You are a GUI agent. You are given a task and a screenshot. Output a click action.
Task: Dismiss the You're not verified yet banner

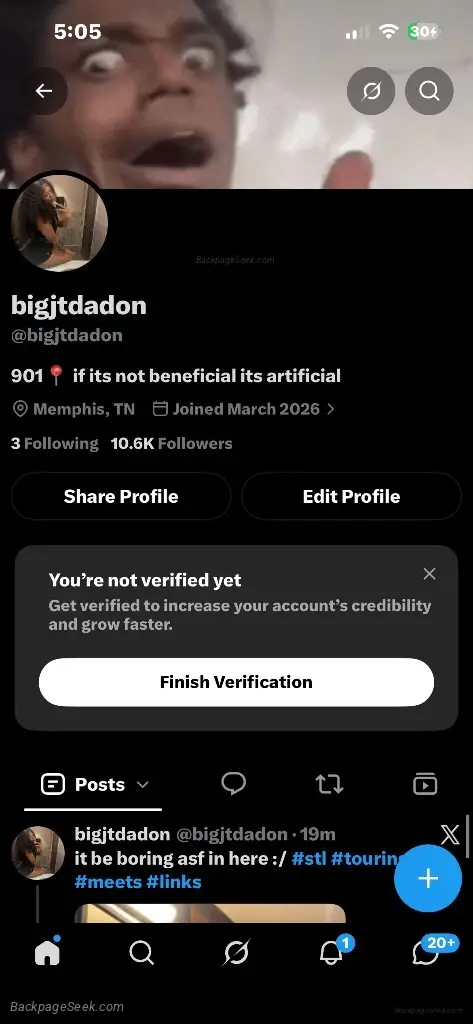[x=429, y=573]
